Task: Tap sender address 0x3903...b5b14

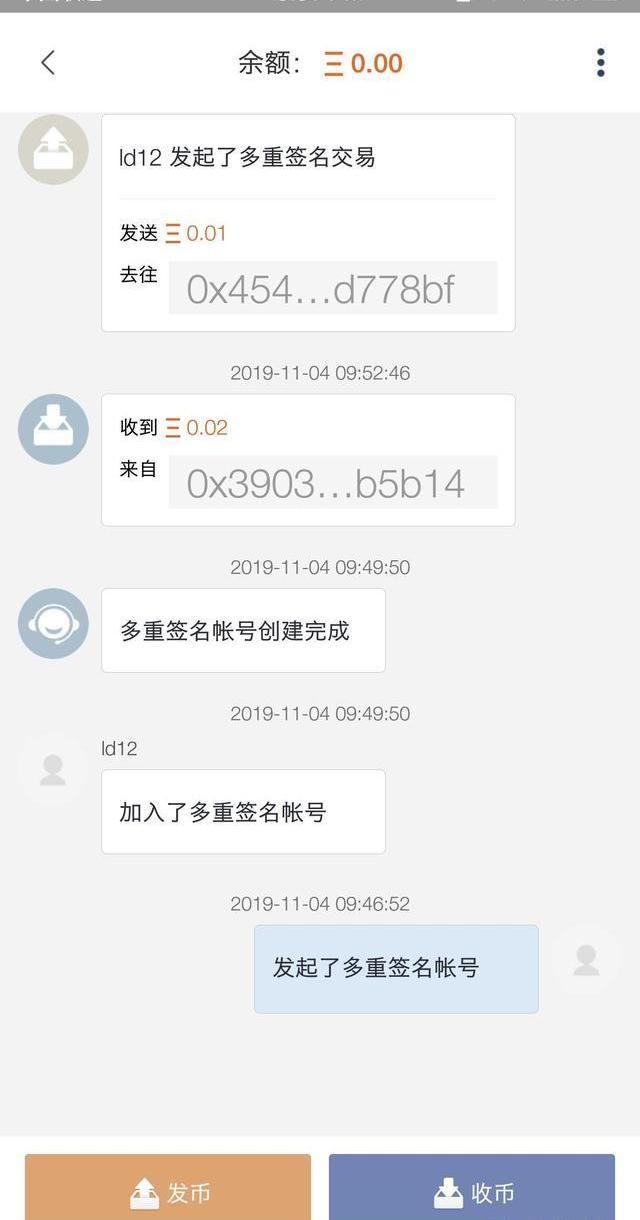Action: (x=332, y=483)
